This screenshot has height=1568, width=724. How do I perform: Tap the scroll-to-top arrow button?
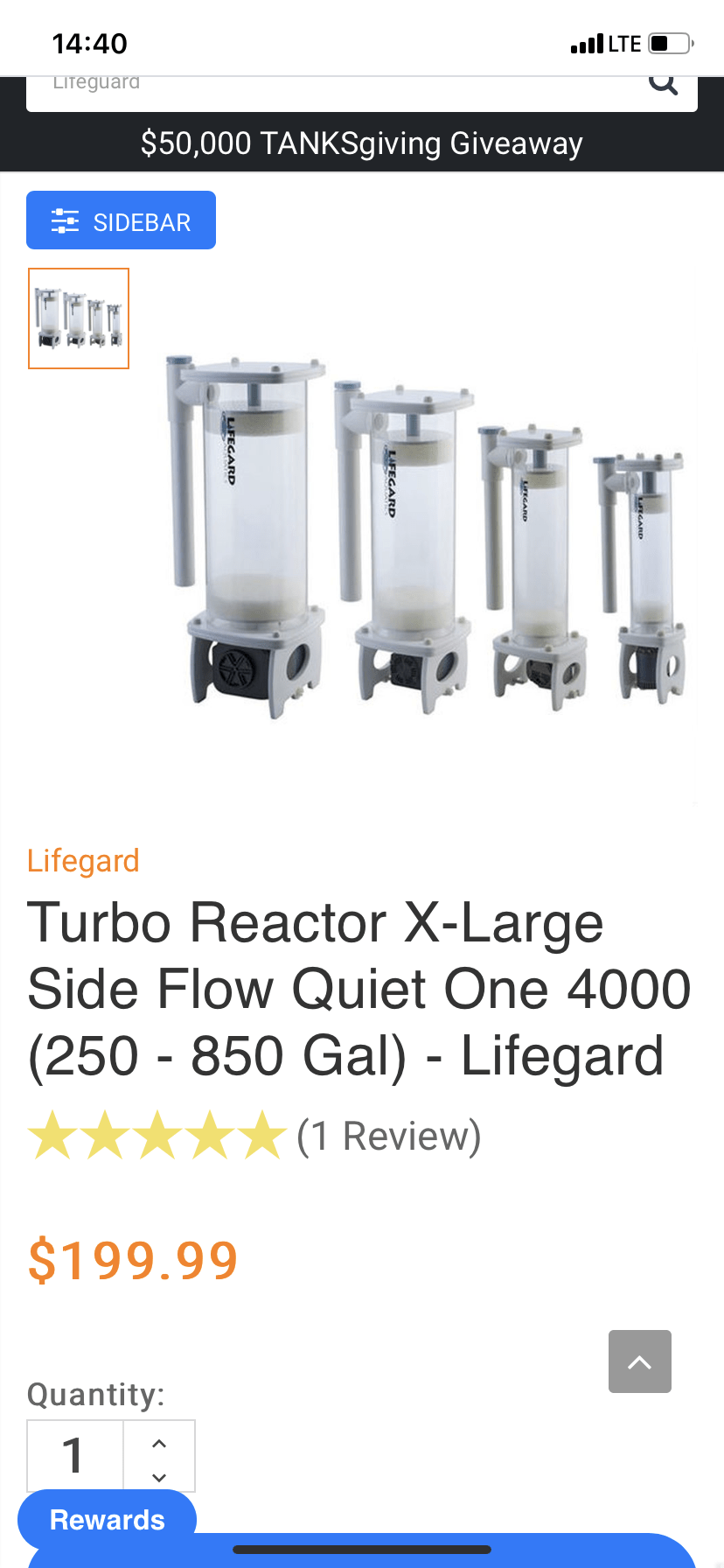point(640,1361)
